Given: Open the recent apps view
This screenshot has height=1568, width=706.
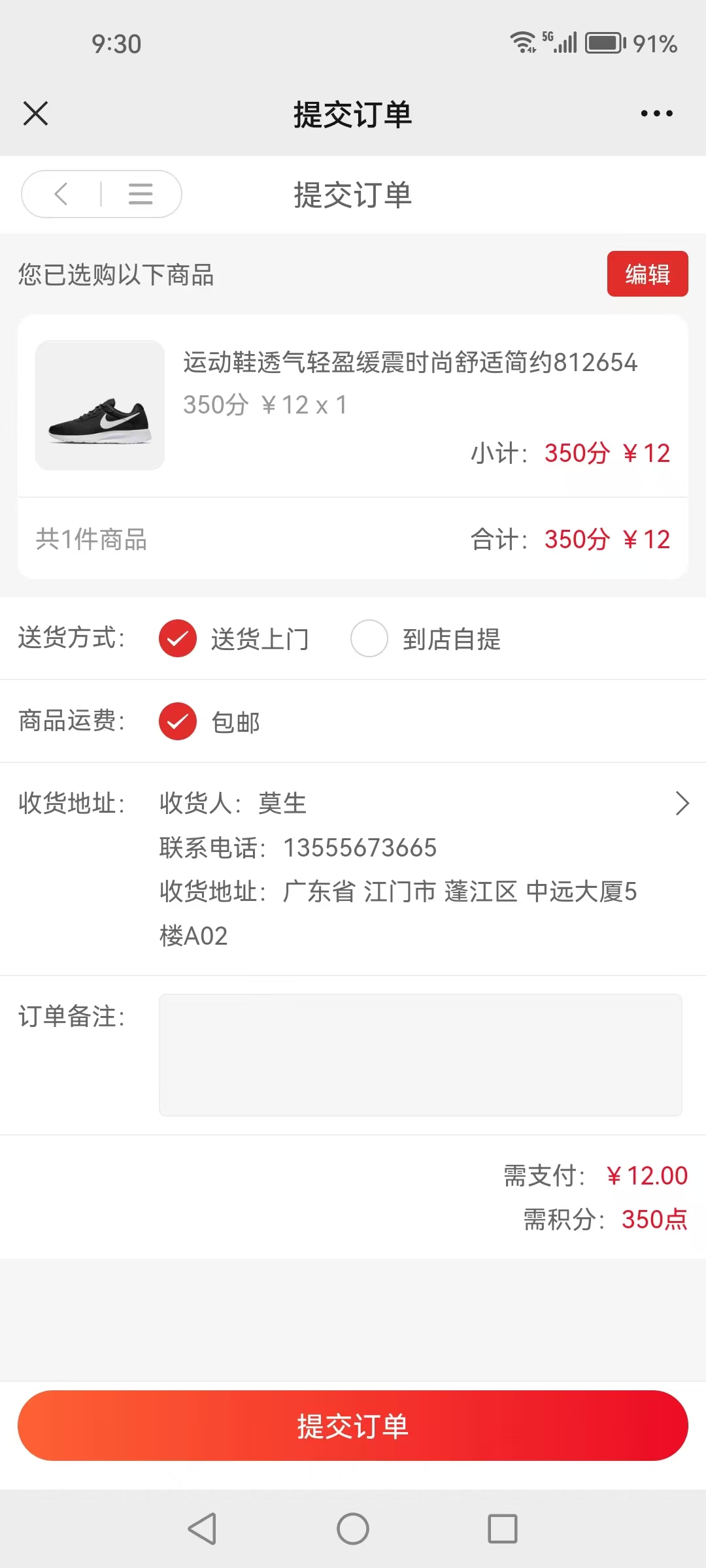Looking at the screenshot, I should pyautogui.click(x=503, y=1529).
